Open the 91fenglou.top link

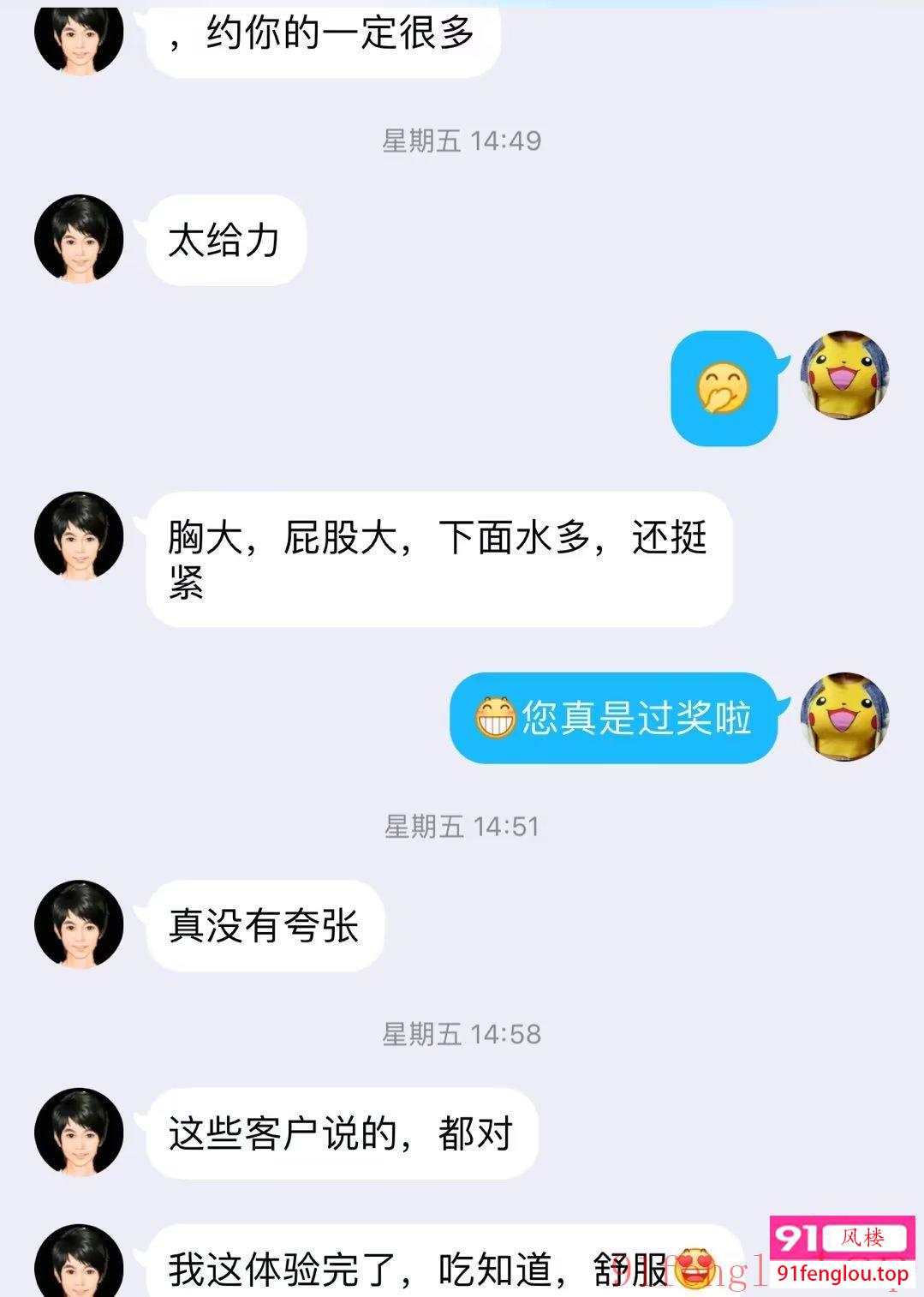(x=843, y=1274)
